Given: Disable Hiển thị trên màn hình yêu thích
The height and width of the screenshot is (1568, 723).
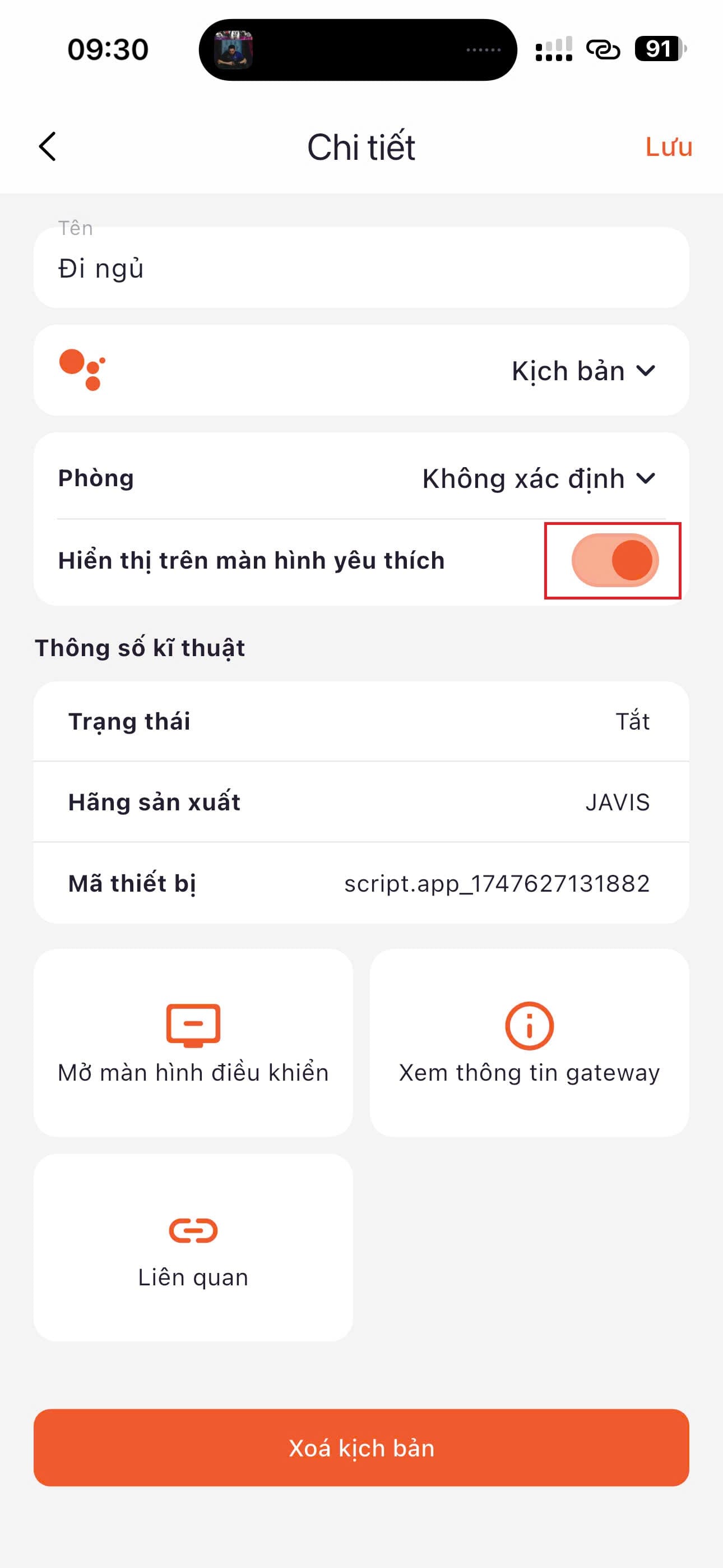Looking at the screenshot, I should point(615,560).
